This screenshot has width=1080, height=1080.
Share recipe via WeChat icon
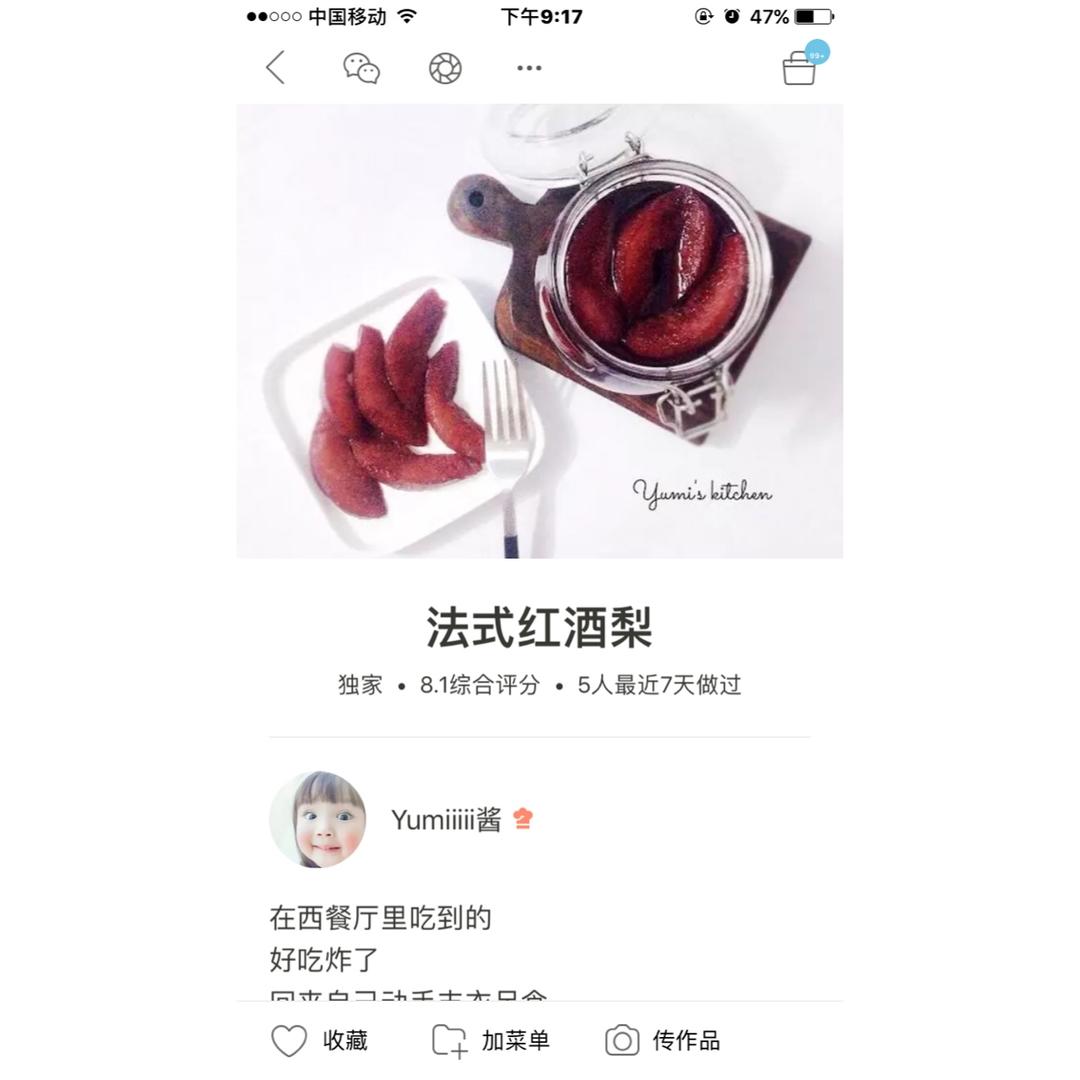coord(361,68)
